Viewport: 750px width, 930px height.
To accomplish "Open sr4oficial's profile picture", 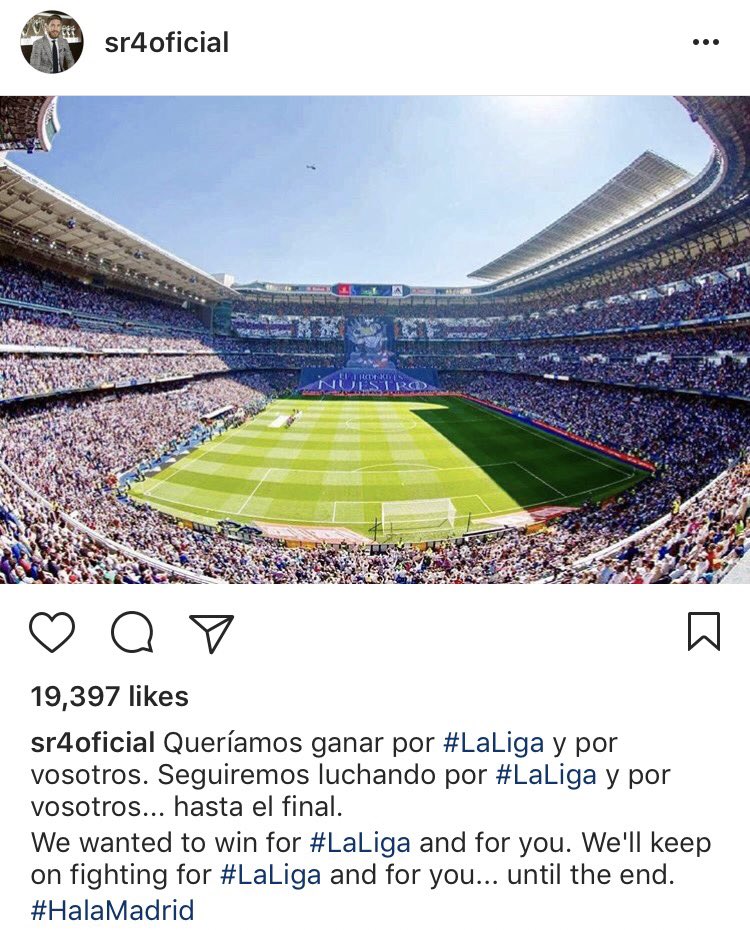I will (x=51, y=42).
